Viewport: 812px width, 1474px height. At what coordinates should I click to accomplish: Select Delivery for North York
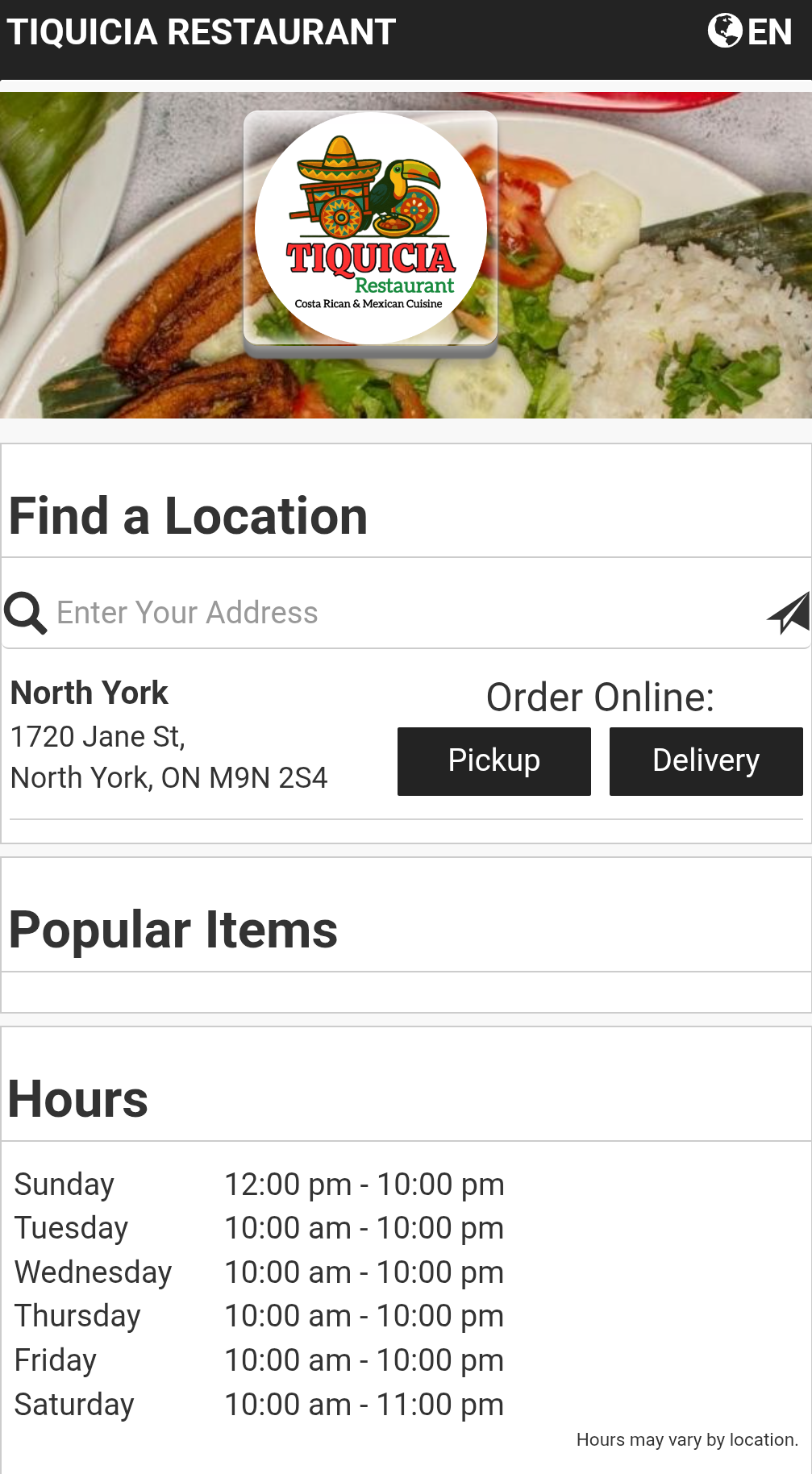click(706, 761)
